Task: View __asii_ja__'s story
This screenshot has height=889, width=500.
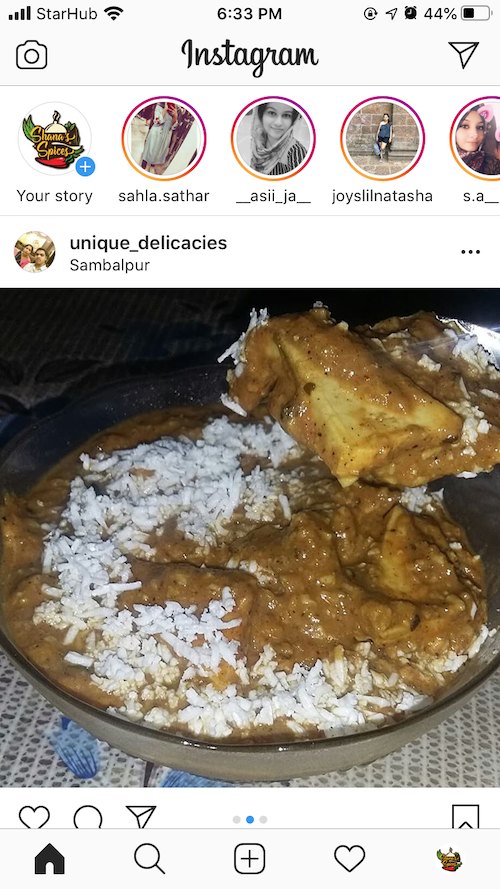Action: tap(273, 138)
